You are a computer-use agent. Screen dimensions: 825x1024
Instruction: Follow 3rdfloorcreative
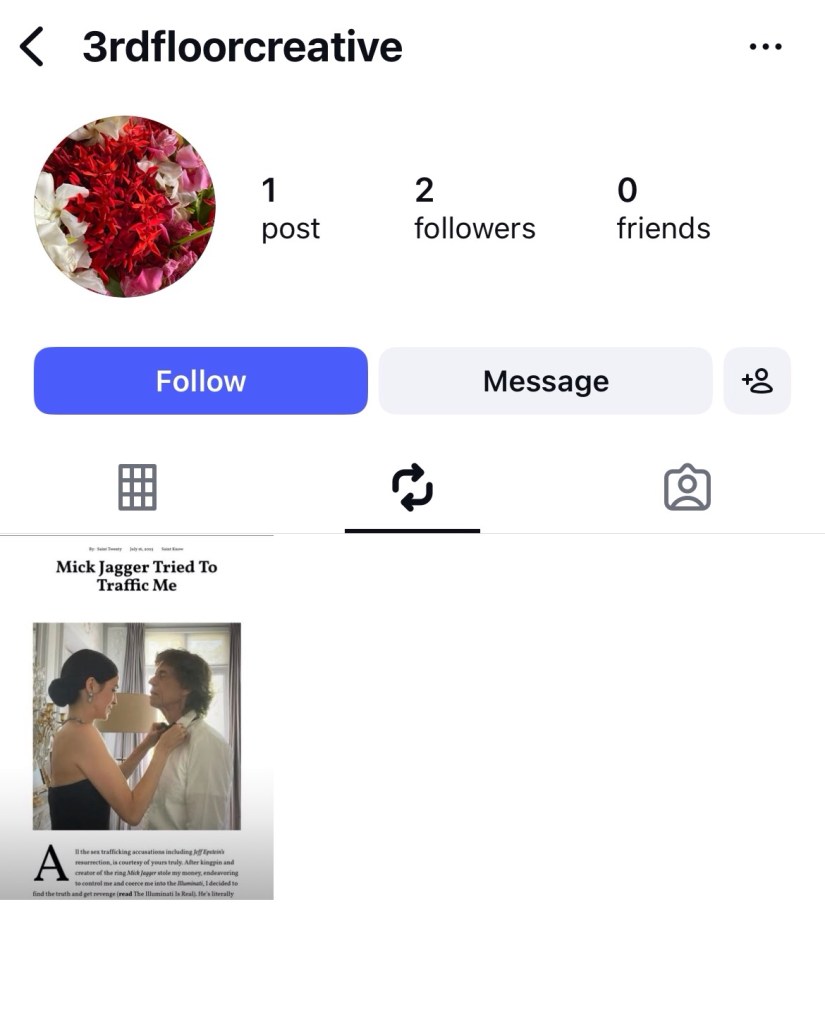tap(201, 381)
